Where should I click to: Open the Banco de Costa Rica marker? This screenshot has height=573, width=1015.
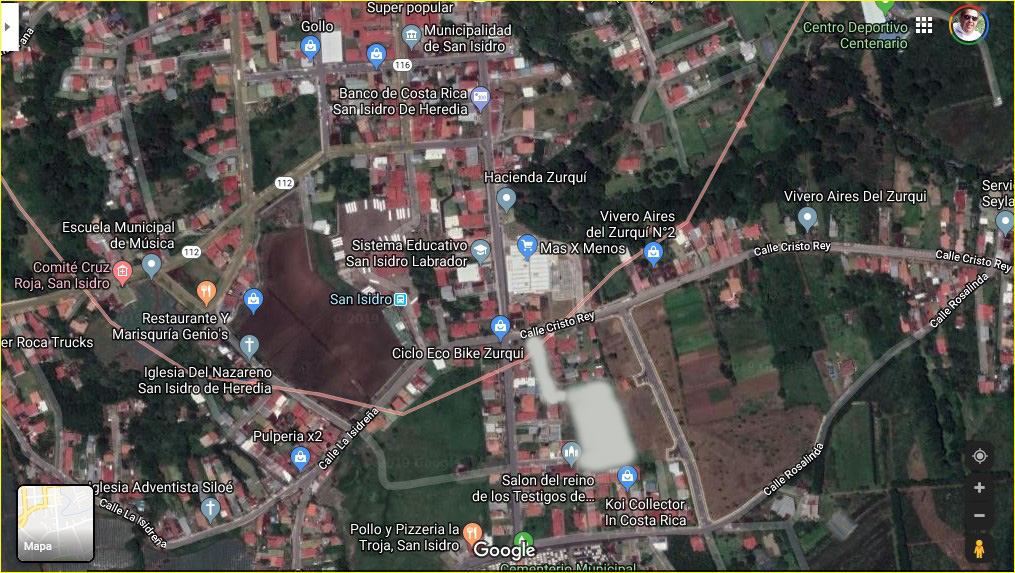(480, 99)
